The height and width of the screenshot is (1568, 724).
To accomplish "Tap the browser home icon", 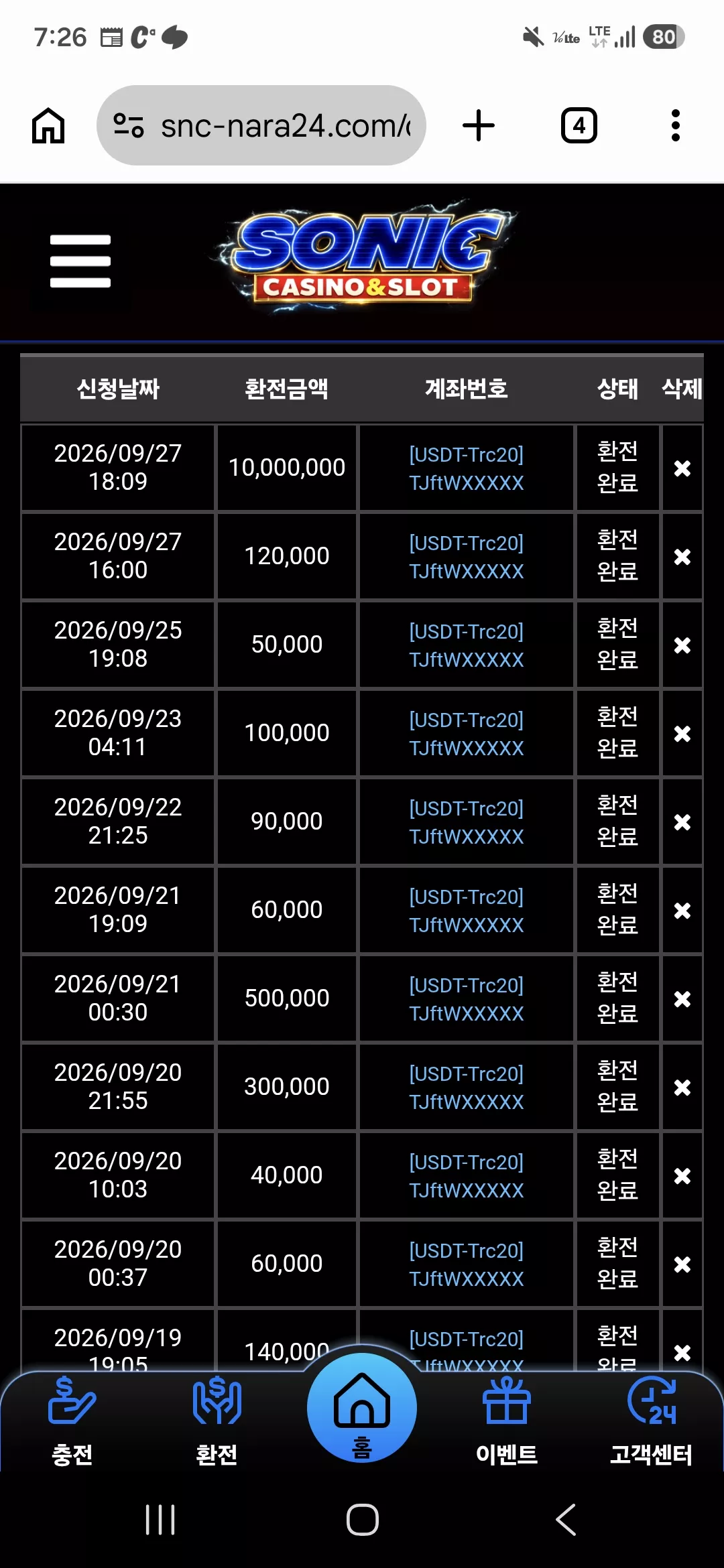I will (48, 125).
